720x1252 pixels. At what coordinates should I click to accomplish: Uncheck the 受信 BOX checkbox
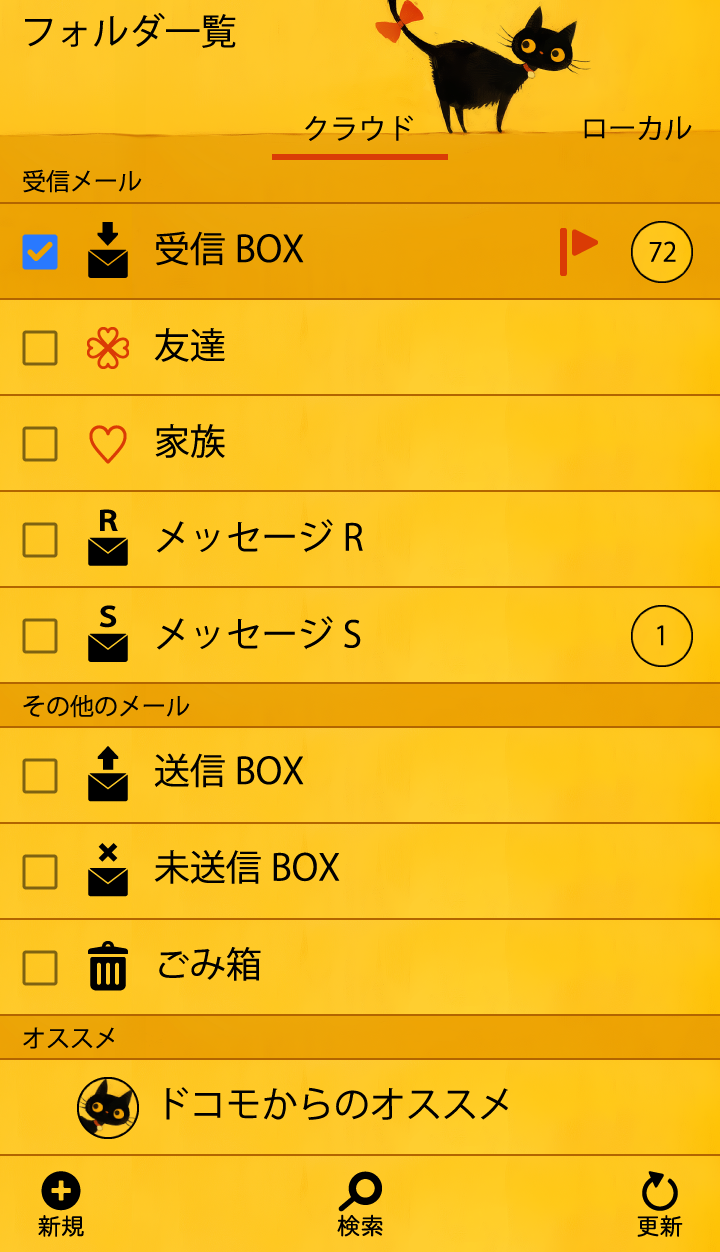click(40, 252)
